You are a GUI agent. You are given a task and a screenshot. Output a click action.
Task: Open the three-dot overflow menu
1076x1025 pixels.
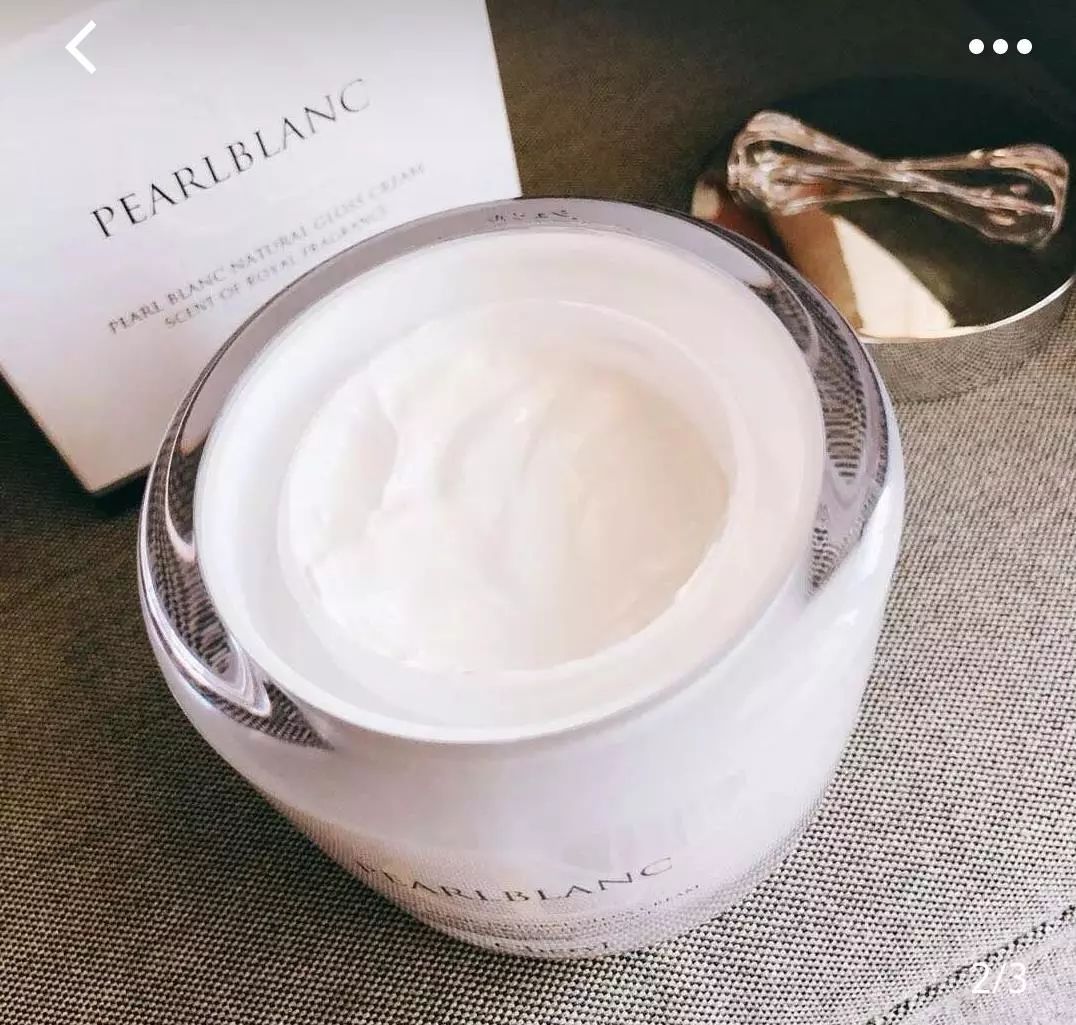[x=999, y=46]
